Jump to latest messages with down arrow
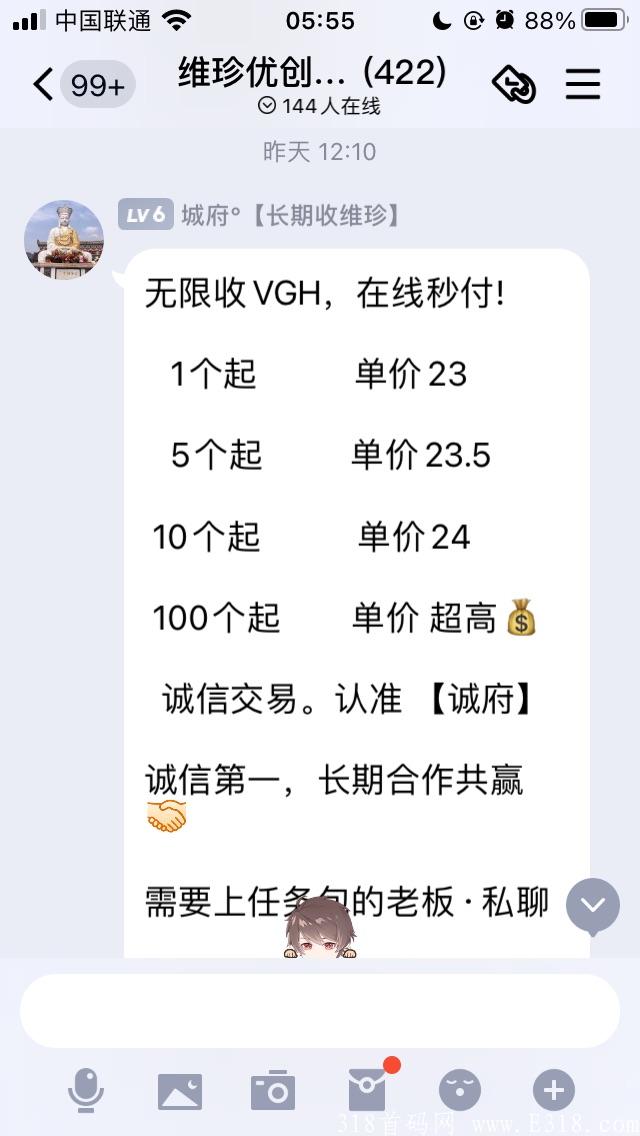Image resolution: width=640 pixels, height=1136 pixels. (593, 905)
